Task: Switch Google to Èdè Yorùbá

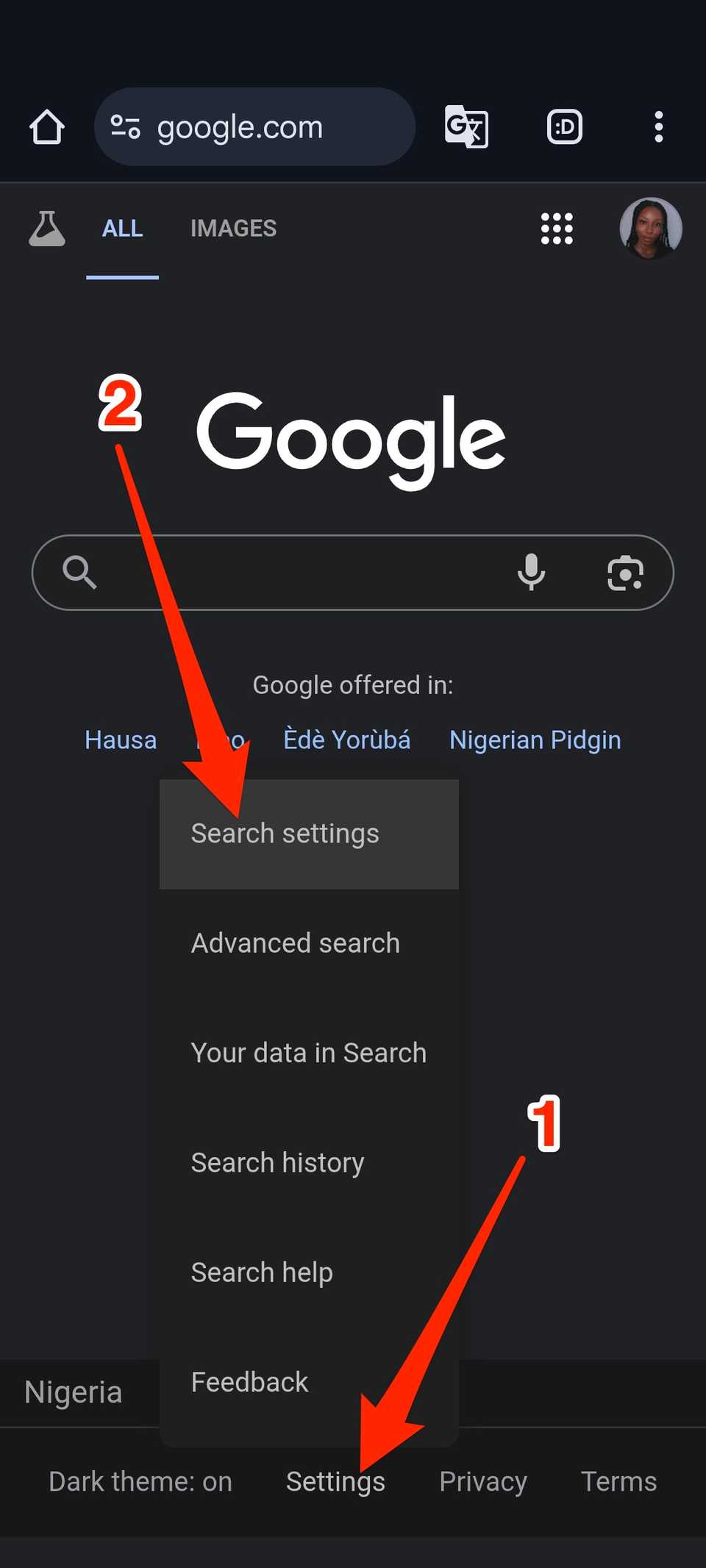Action: 347,740
